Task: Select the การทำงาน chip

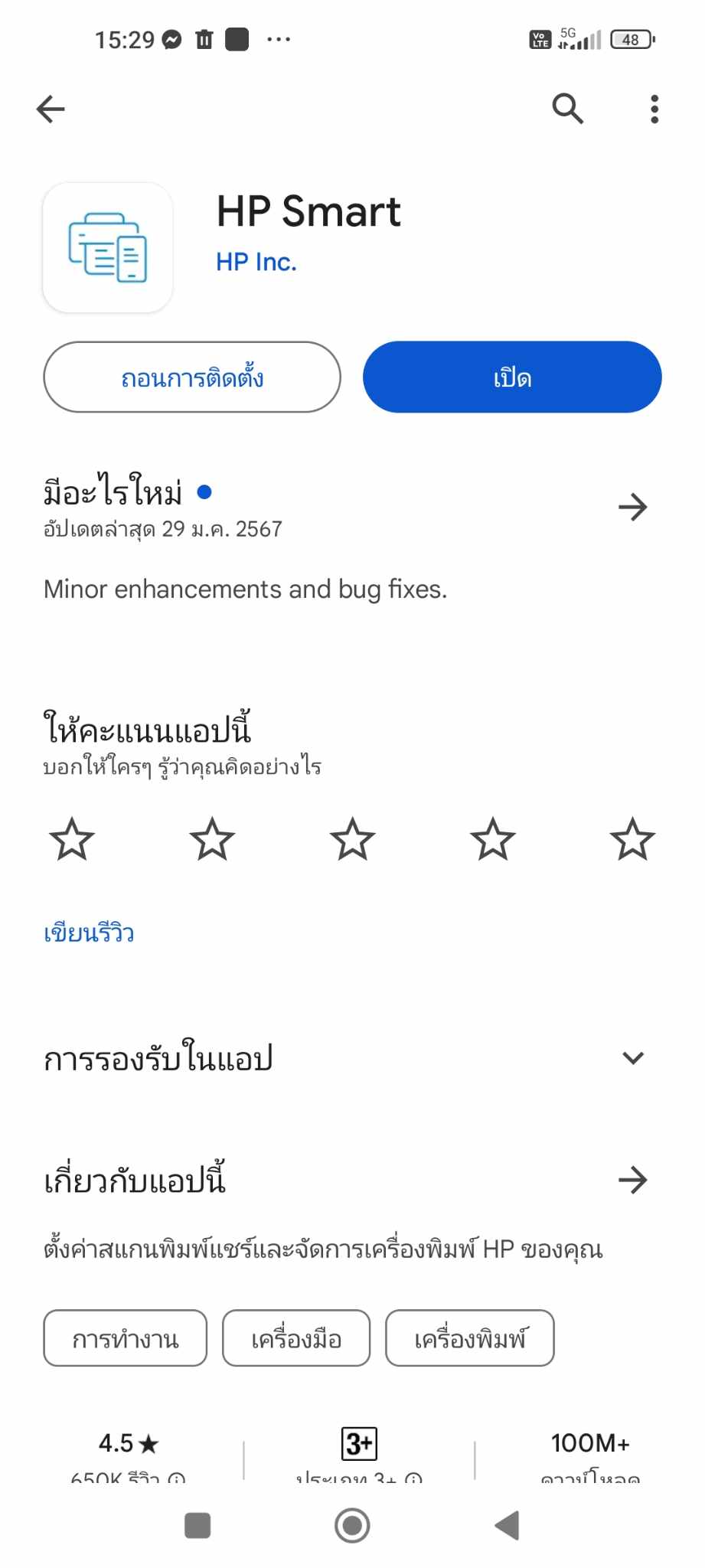Action: (x=126, y=1338)
